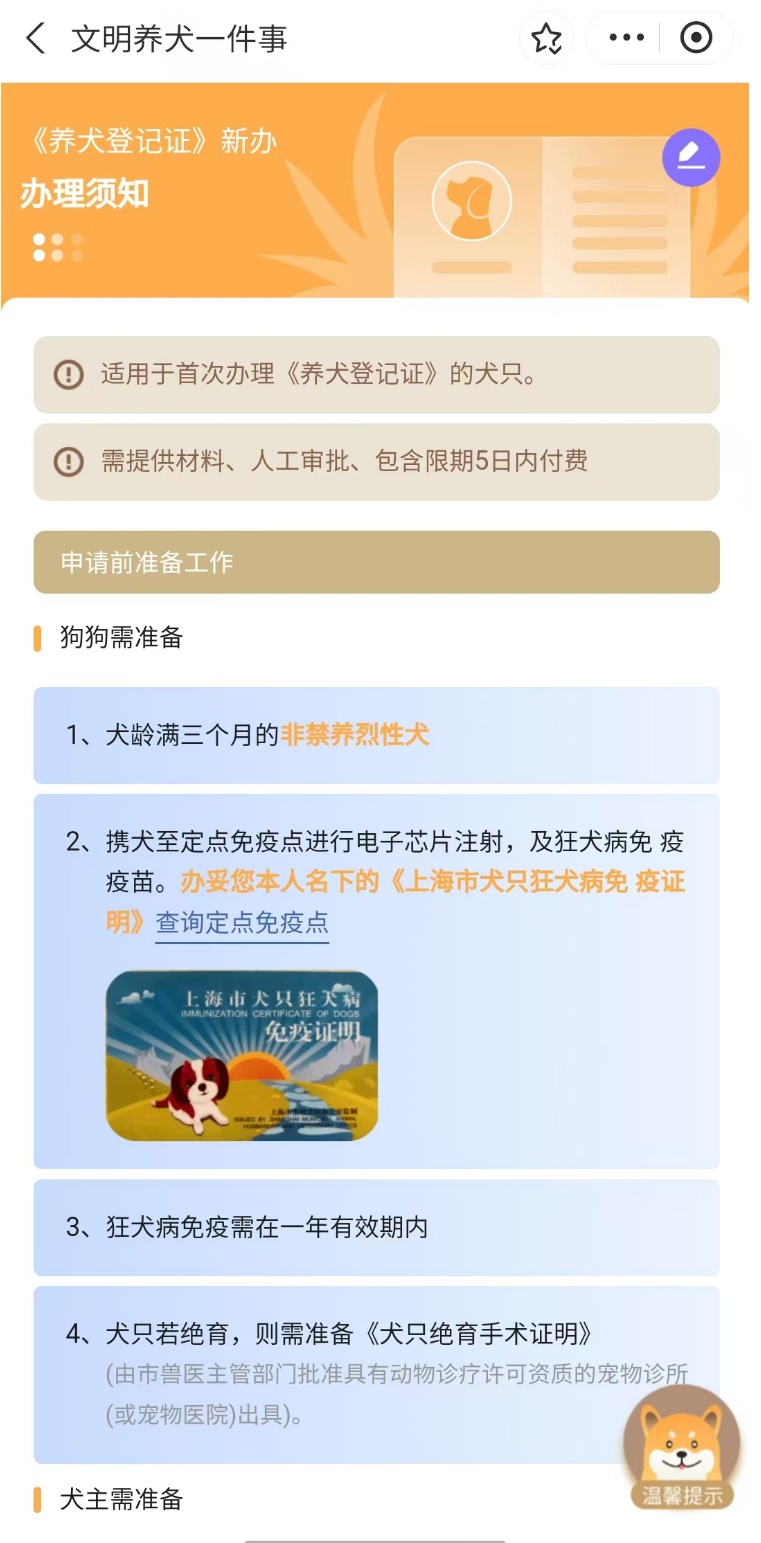This screenshot has height=1543, width=761.
Task: View the 免疫证明 sample image
Action: pyautogui.click(x=242, y=1056)
